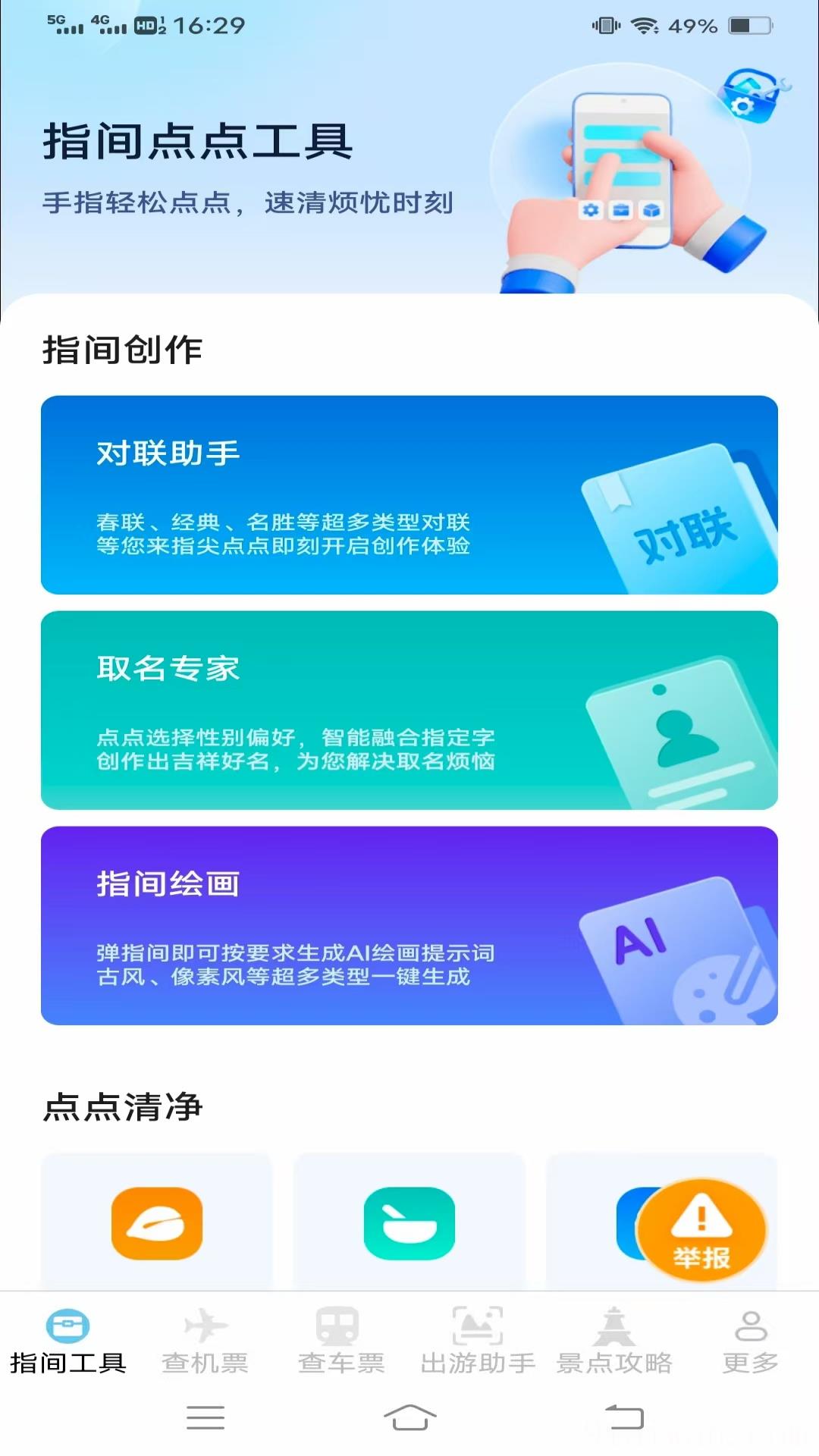Open the 指间绘画 card
The width and height of the screenshot is (819, 1456).
click(409, 925)
